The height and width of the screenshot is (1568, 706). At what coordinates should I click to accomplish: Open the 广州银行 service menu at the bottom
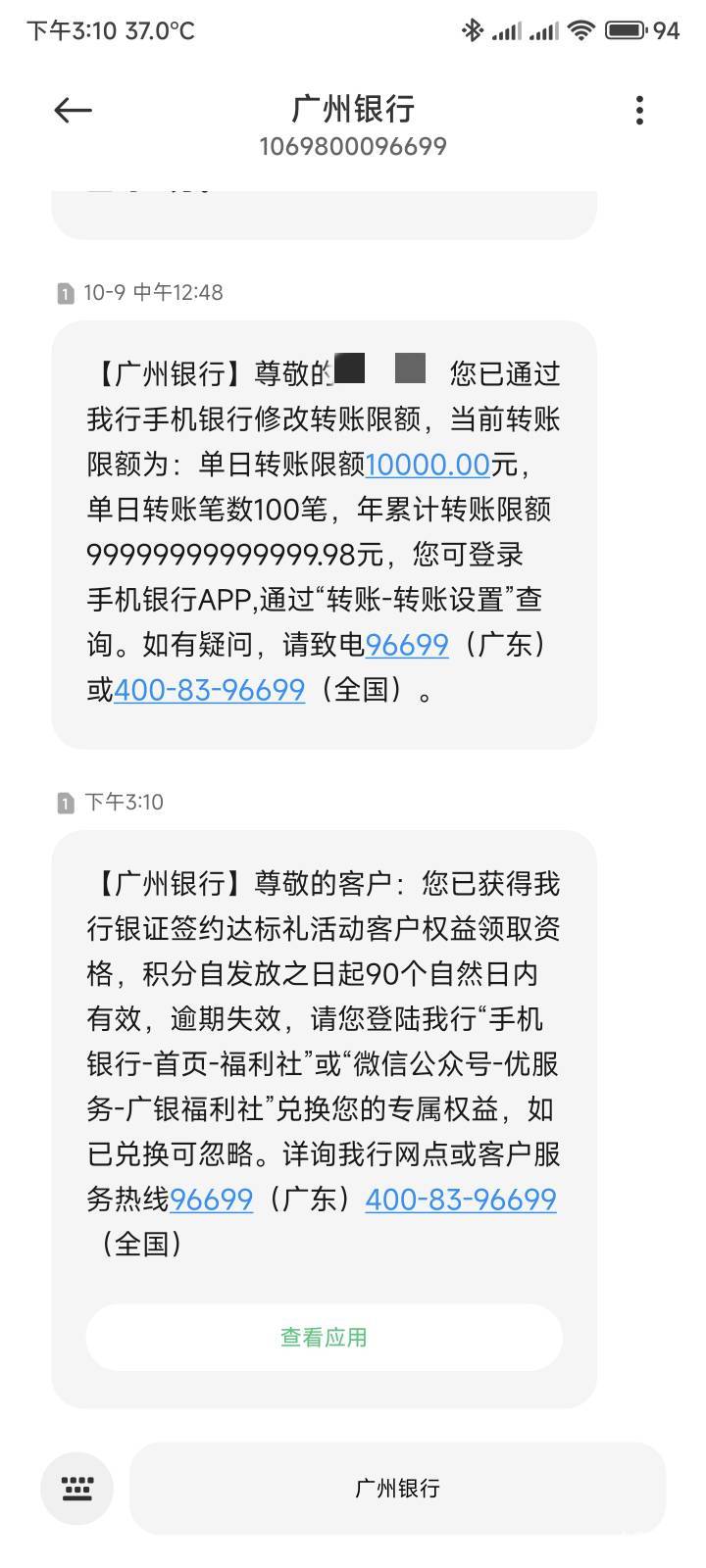pyautogui.click(x=397, y=1489)
